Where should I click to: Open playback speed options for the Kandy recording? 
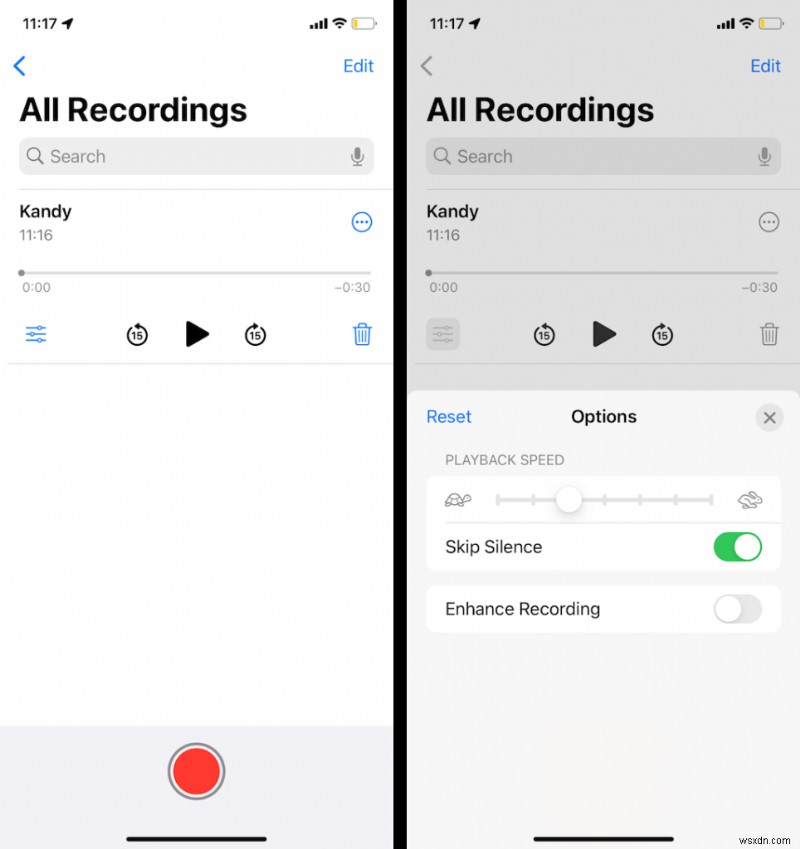(36, 335)
